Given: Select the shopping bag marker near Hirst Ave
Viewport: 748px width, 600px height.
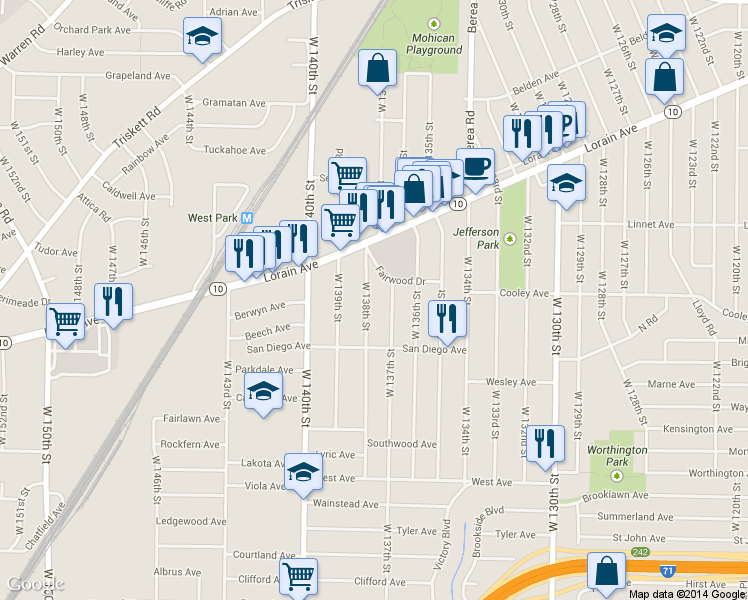Looking at the screenshot, I should pos(605,570).
